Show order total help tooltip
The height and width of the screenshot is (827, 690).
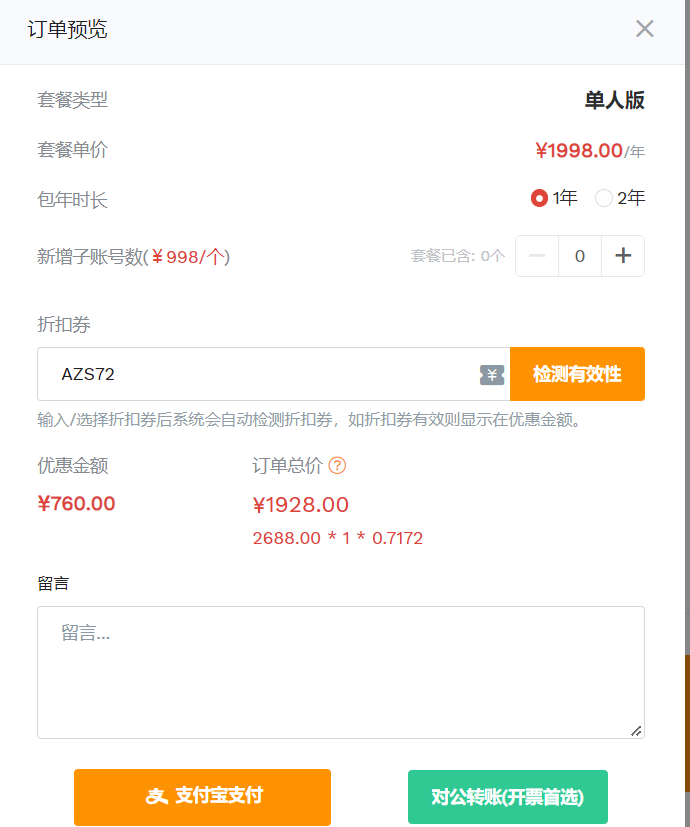point(338,465)
